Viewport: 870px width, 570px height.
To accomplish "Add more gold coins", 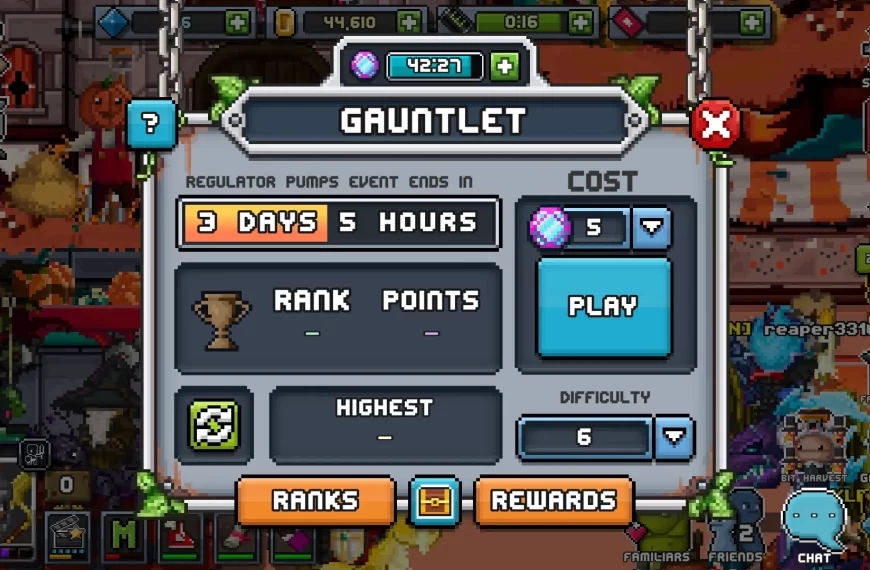I will [409, 22].
